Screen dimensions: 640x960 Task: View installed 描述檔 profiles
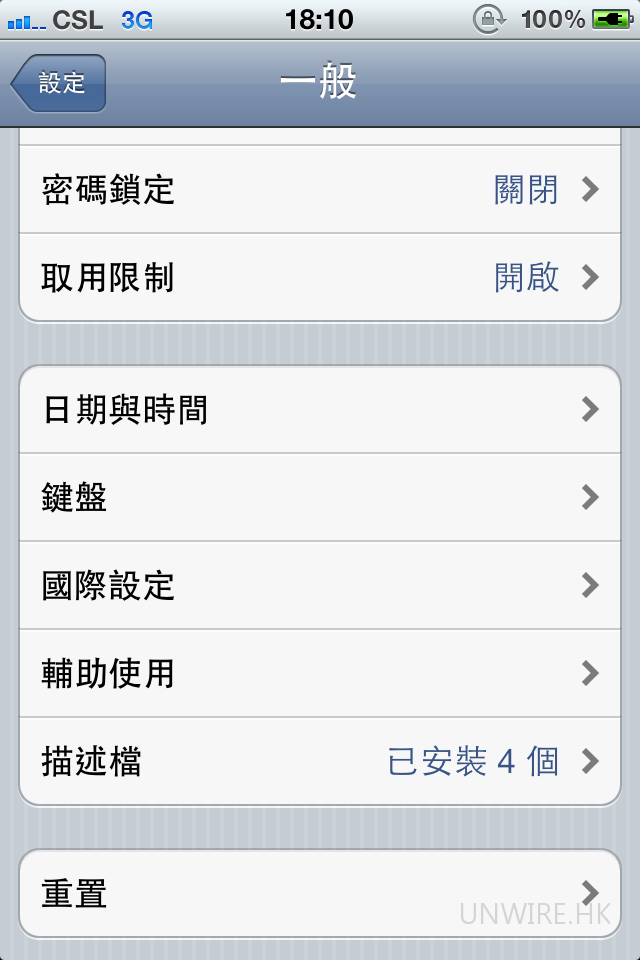pyautogui.click(x=320, y=761)
